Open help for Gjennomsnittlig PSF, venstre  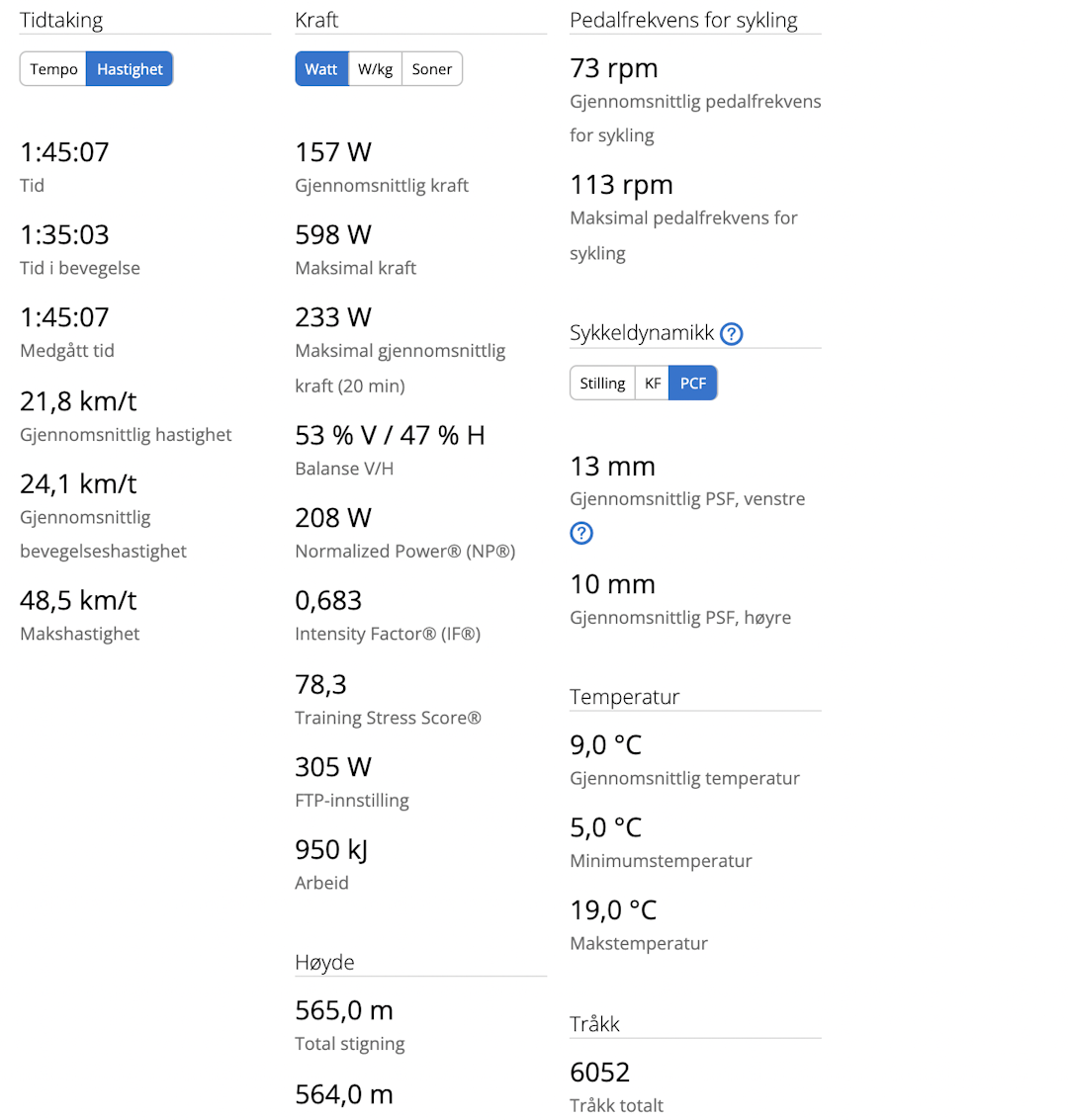[581, 533]
